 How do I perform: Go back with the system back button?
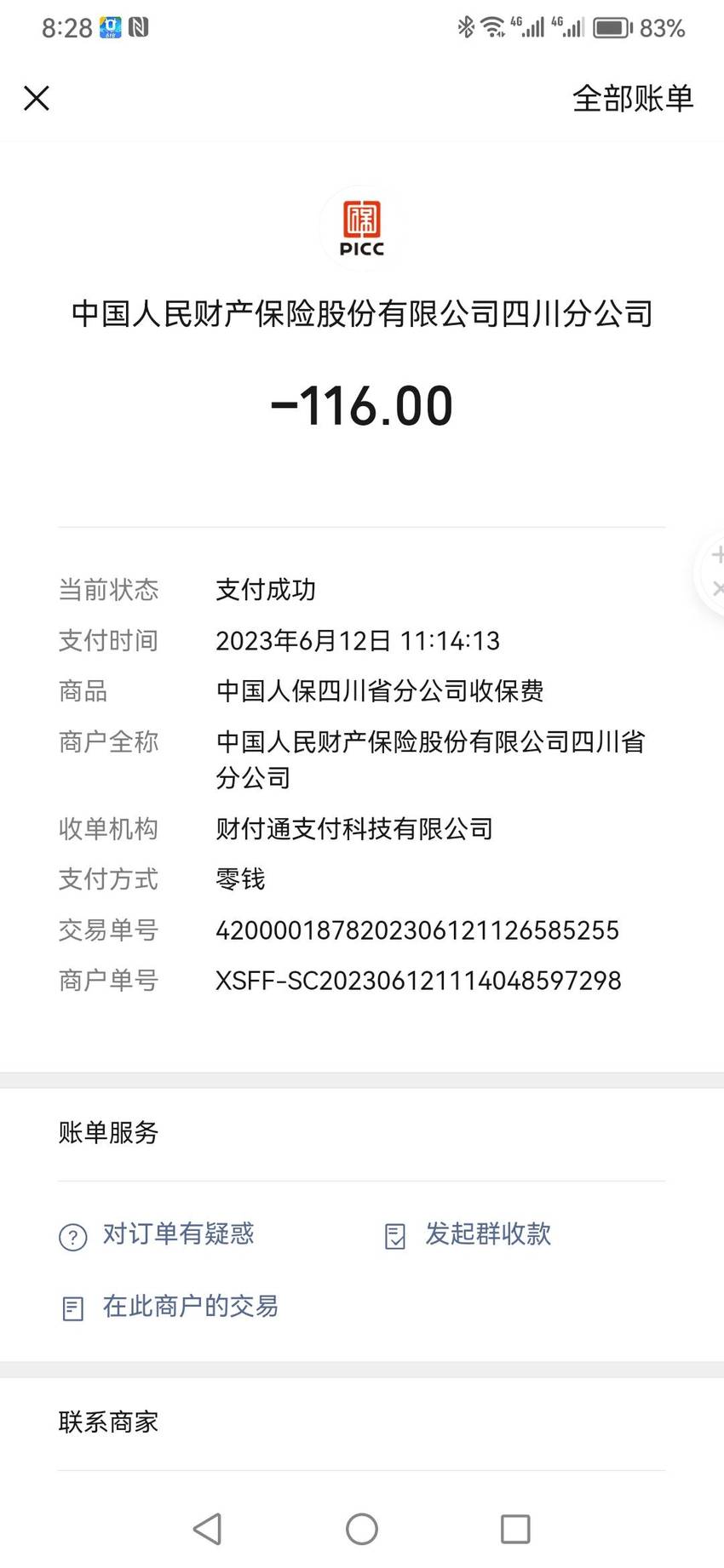pyautogui.click(x=208, y=1529)
